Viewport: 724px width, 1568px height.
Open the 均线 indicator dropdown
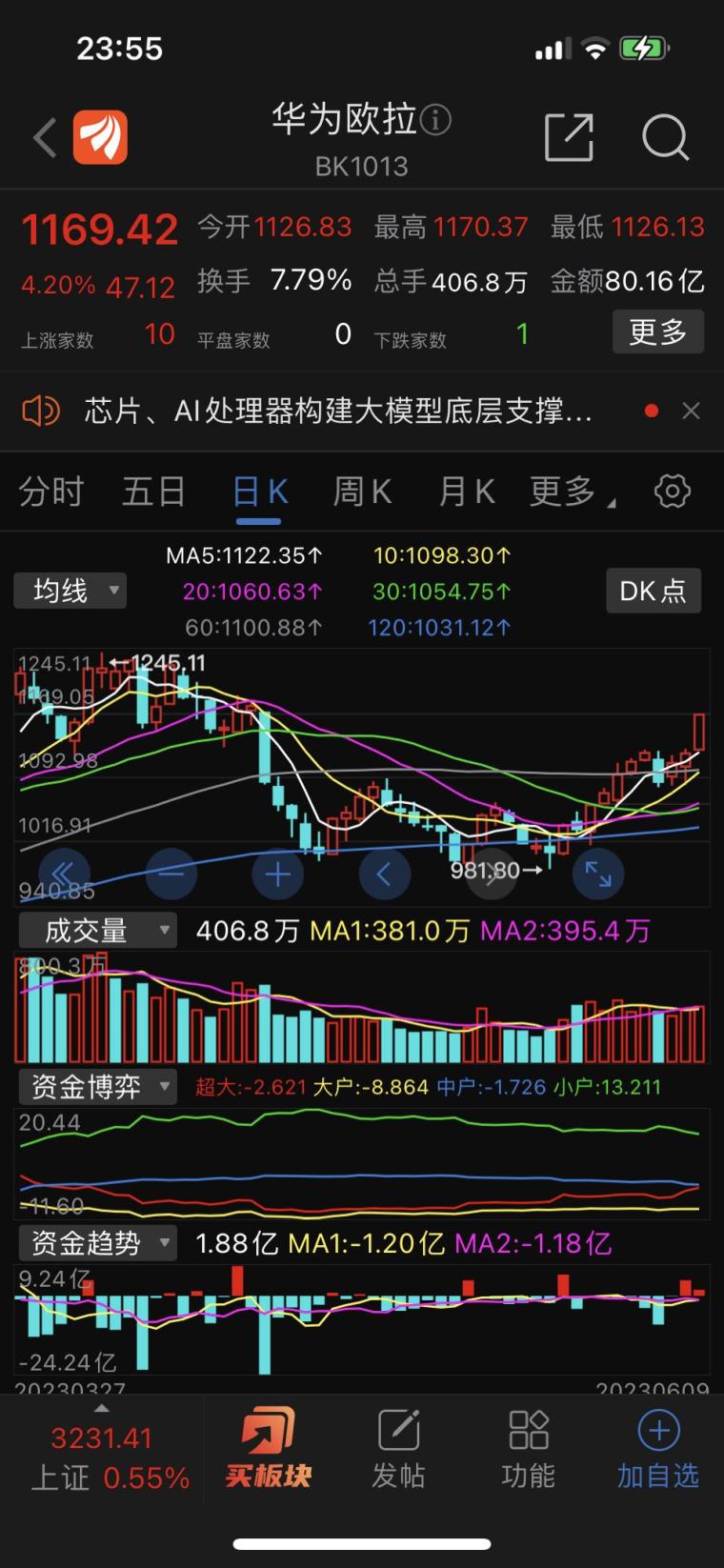[70, 591]
